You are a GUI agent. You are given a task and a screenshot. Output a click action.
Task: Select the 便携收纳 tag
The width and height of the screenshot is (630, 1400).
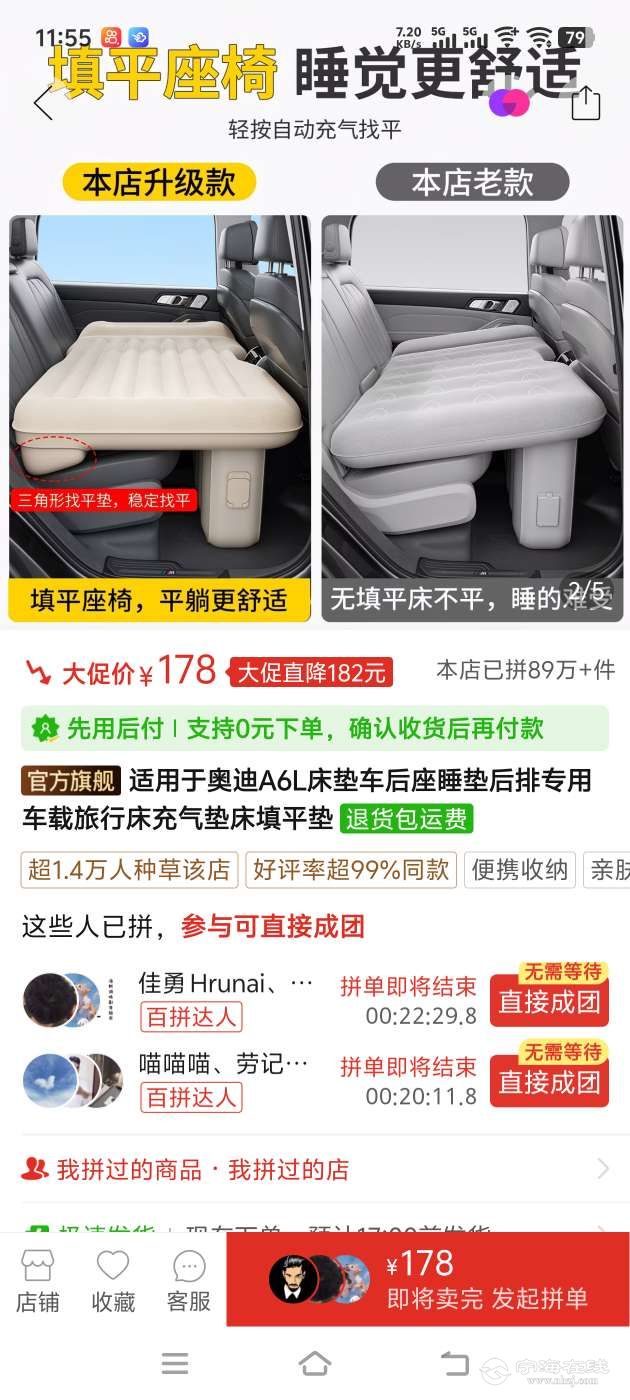(520, 870)
